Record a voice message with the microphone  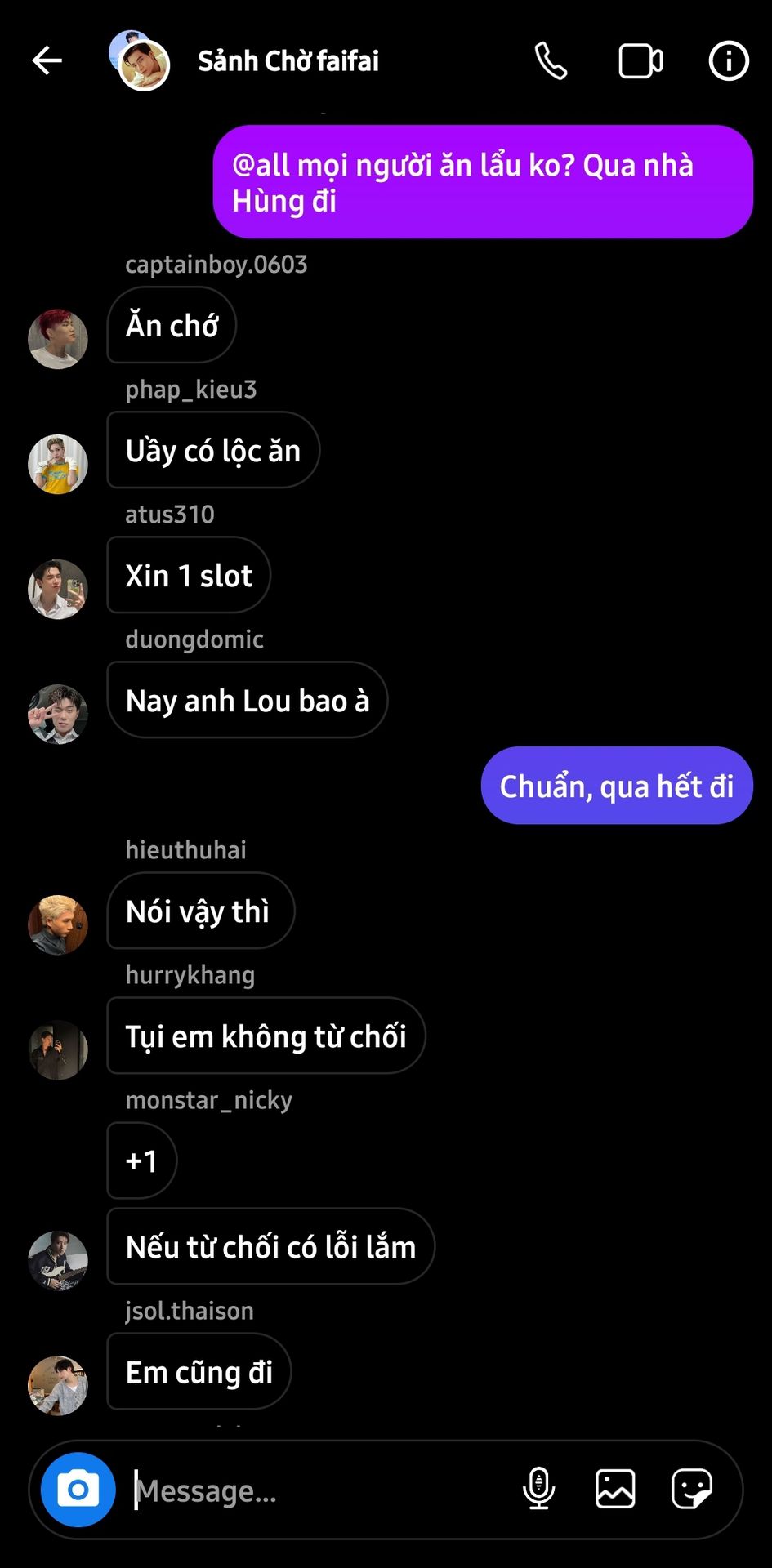pos(538,1489)
